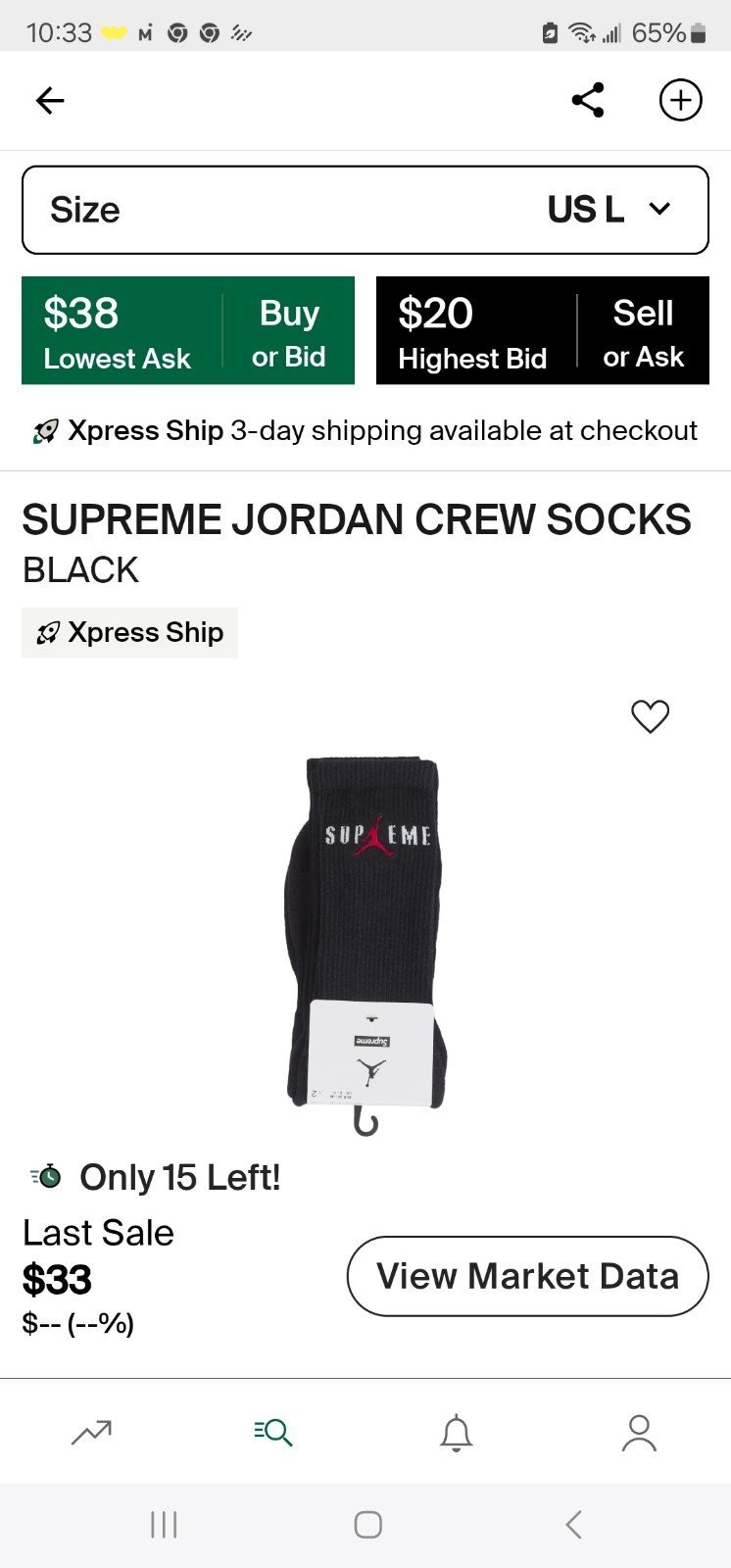Open the Supreme Jordan socks product image
This screenshot has height=1568, width=731.
pos(365,943)
